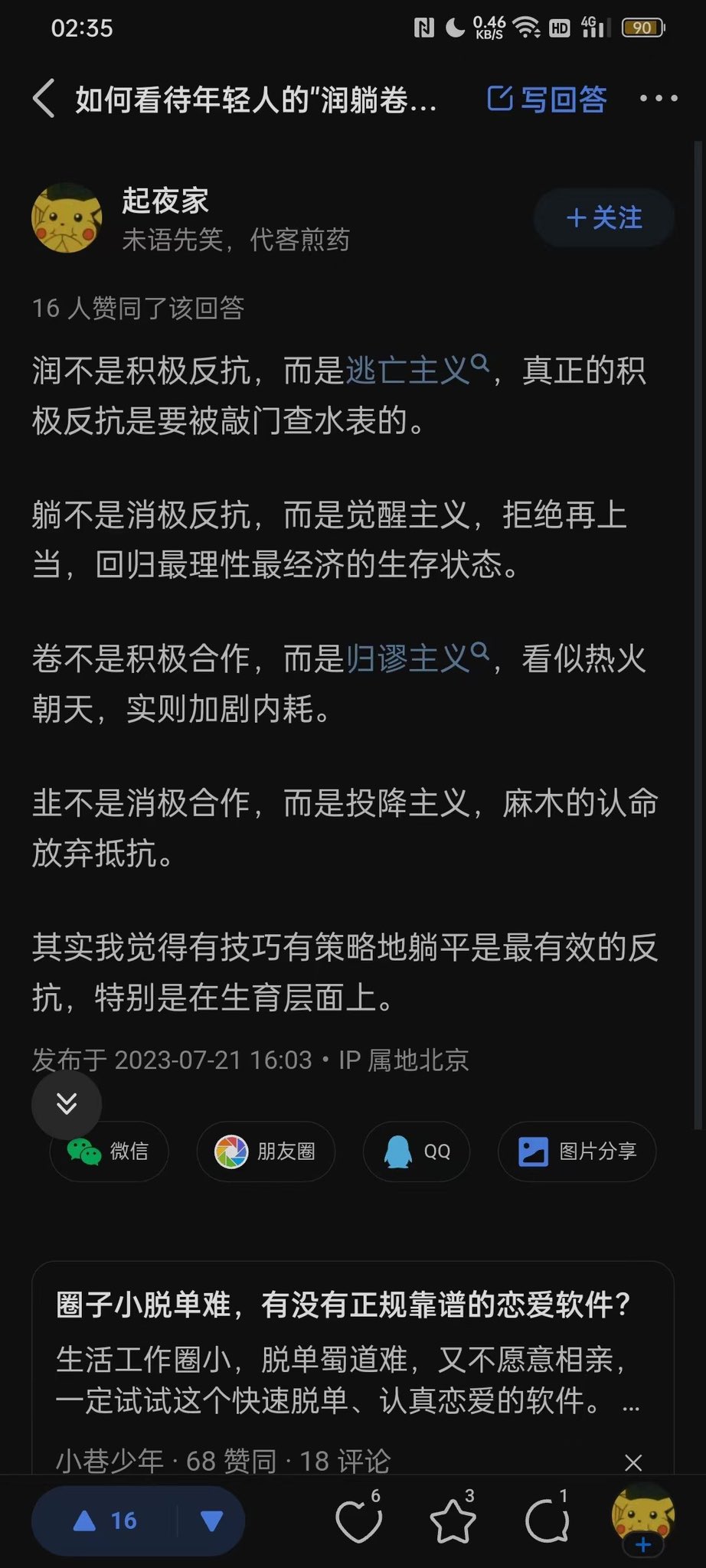Tap the heart like icon showing 6
Viewport: 706px width, 1568px height.
point(357,1521)
